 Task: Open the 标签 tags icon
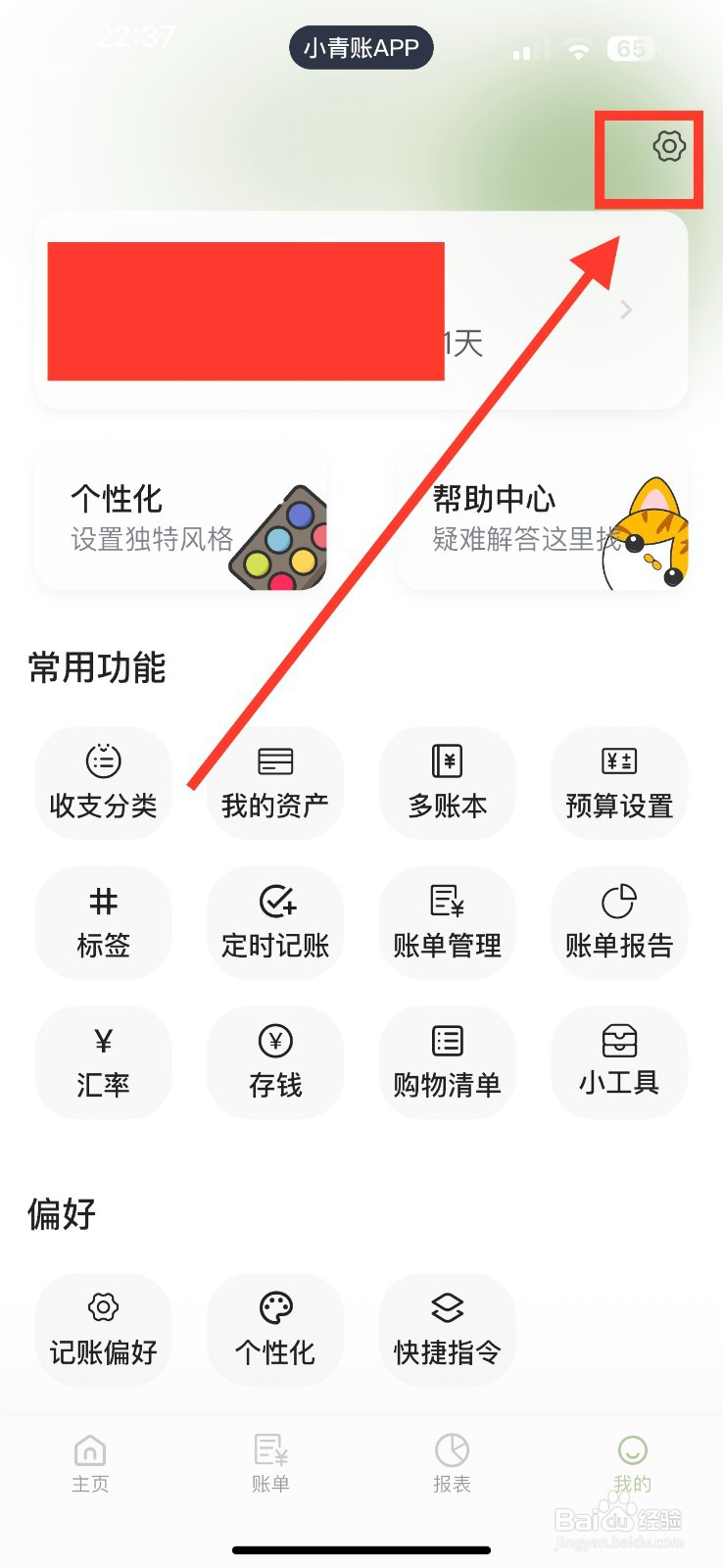click(104, 921)
